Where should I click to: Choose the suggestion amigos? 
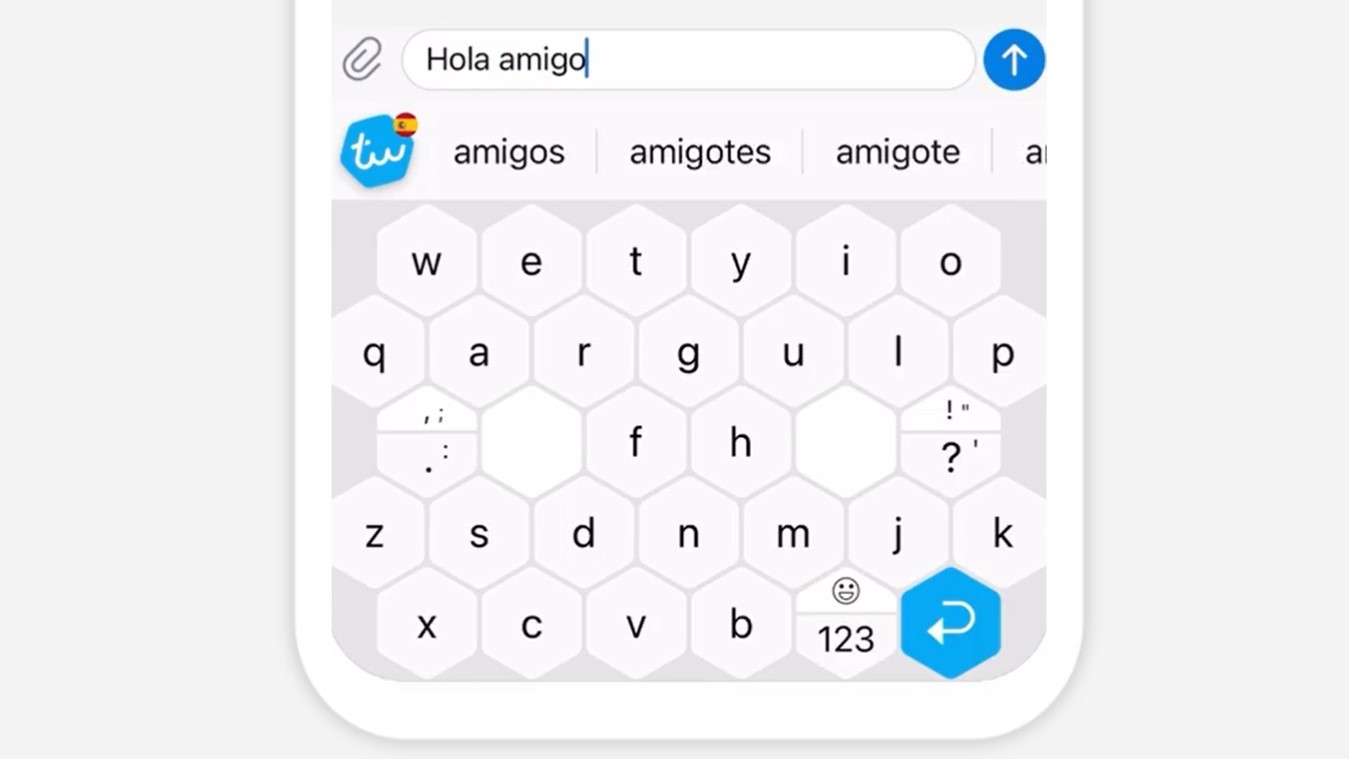(508, 152)
